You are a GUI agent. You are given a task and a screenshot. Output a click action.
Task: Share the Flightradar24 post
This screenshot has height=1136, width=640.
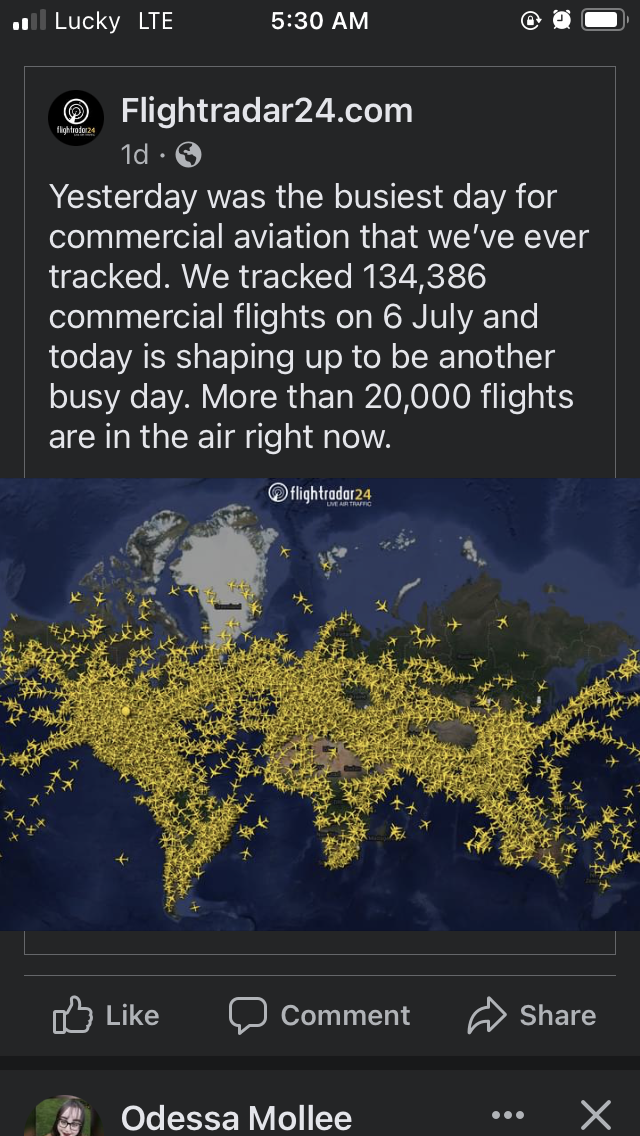point(532,1015)
